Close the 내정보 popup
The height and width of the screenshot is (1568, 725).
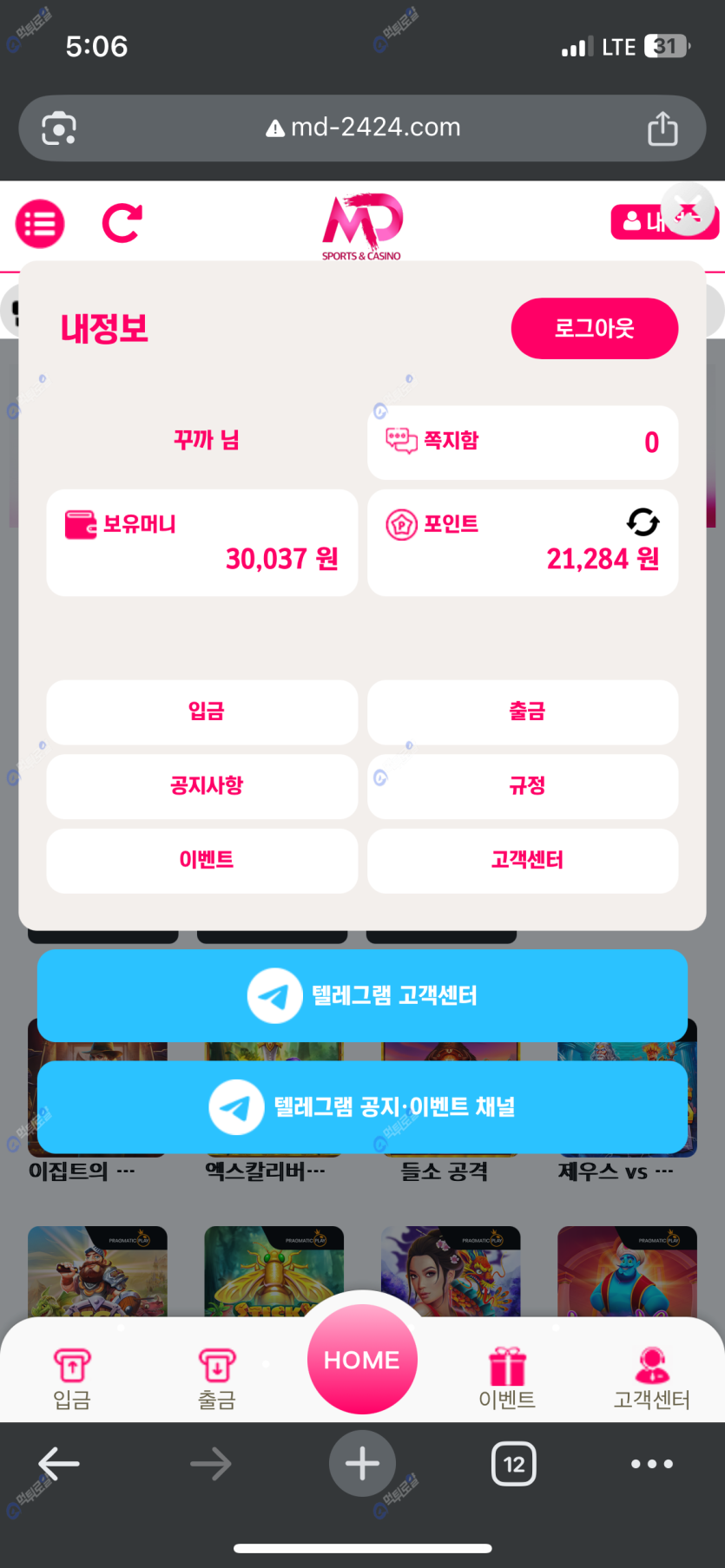coord(688,209)
